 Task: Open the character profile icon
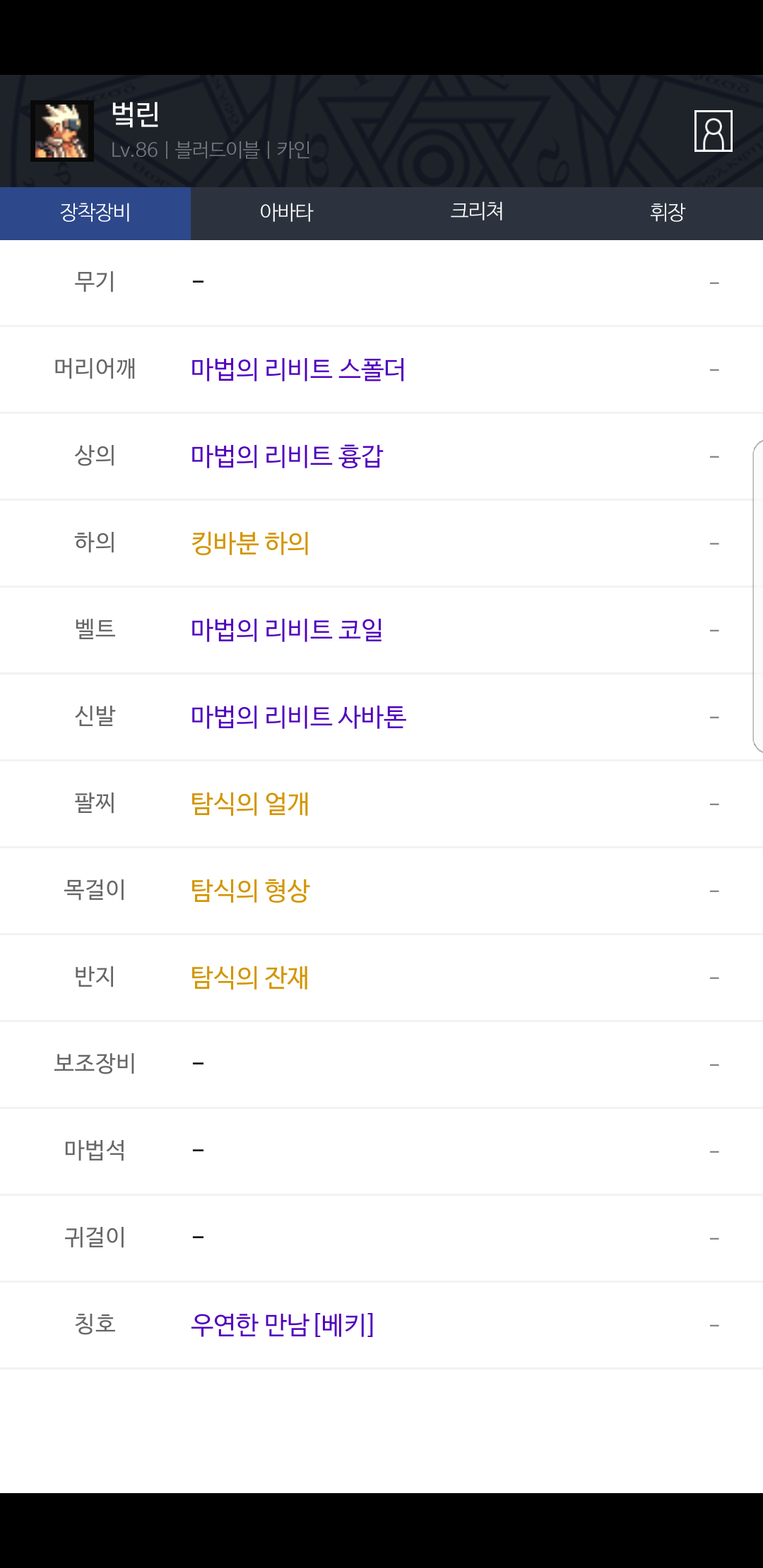pos(713,131)
